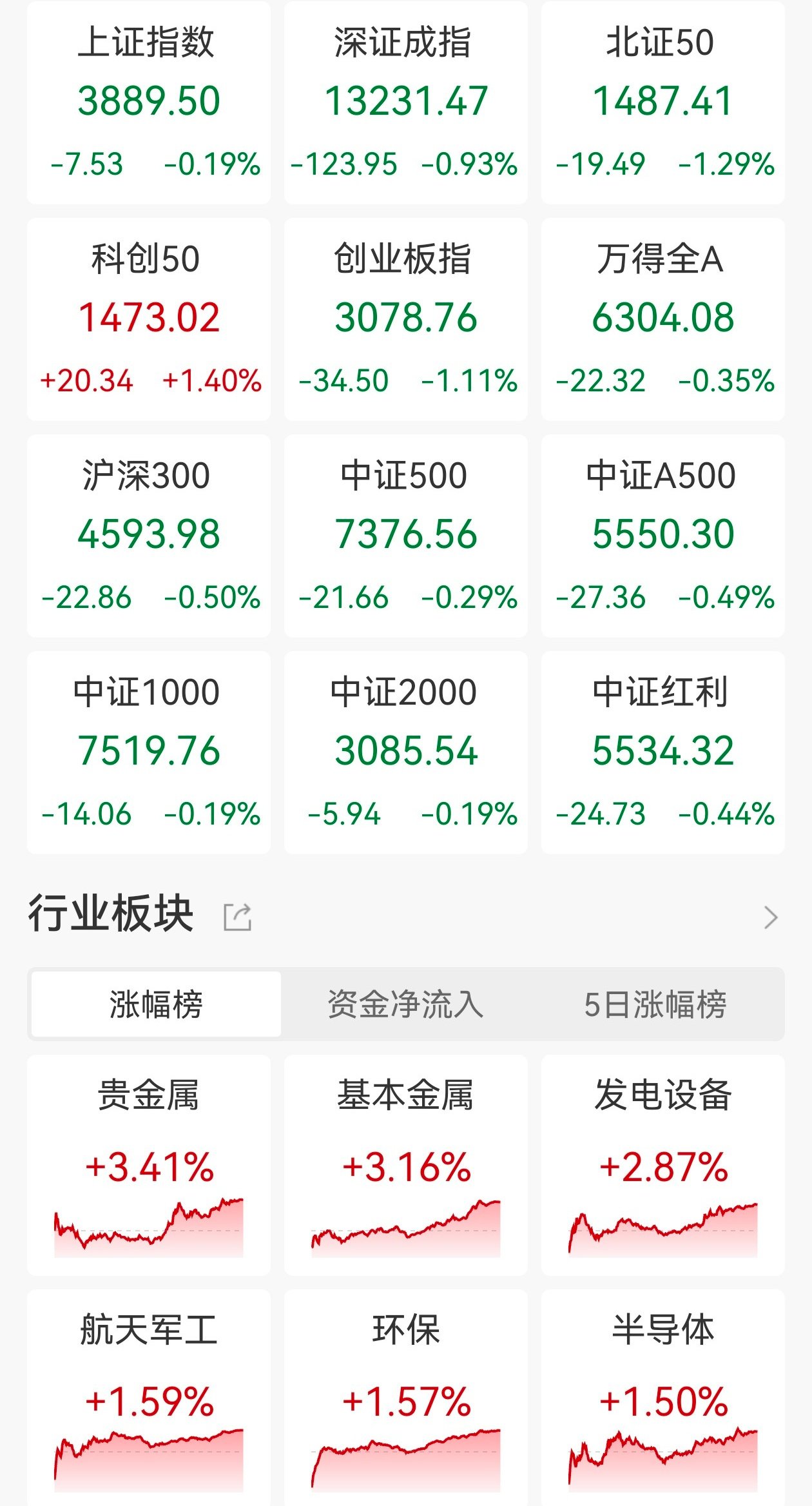This screenshot has width=812, height=1506.
Task: Switch to the 资金净流入 tab
Action: pos(405,1004)
